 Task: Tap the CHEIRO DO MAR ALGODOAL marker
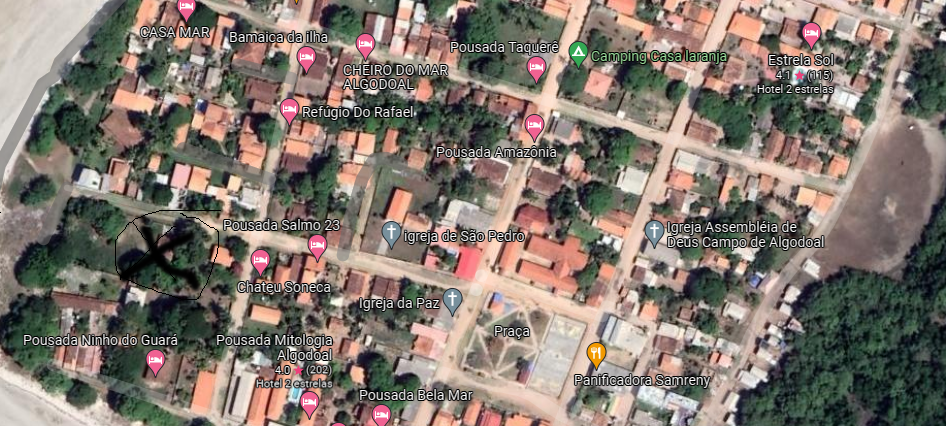pyautogui.click(x=366, y=45)
